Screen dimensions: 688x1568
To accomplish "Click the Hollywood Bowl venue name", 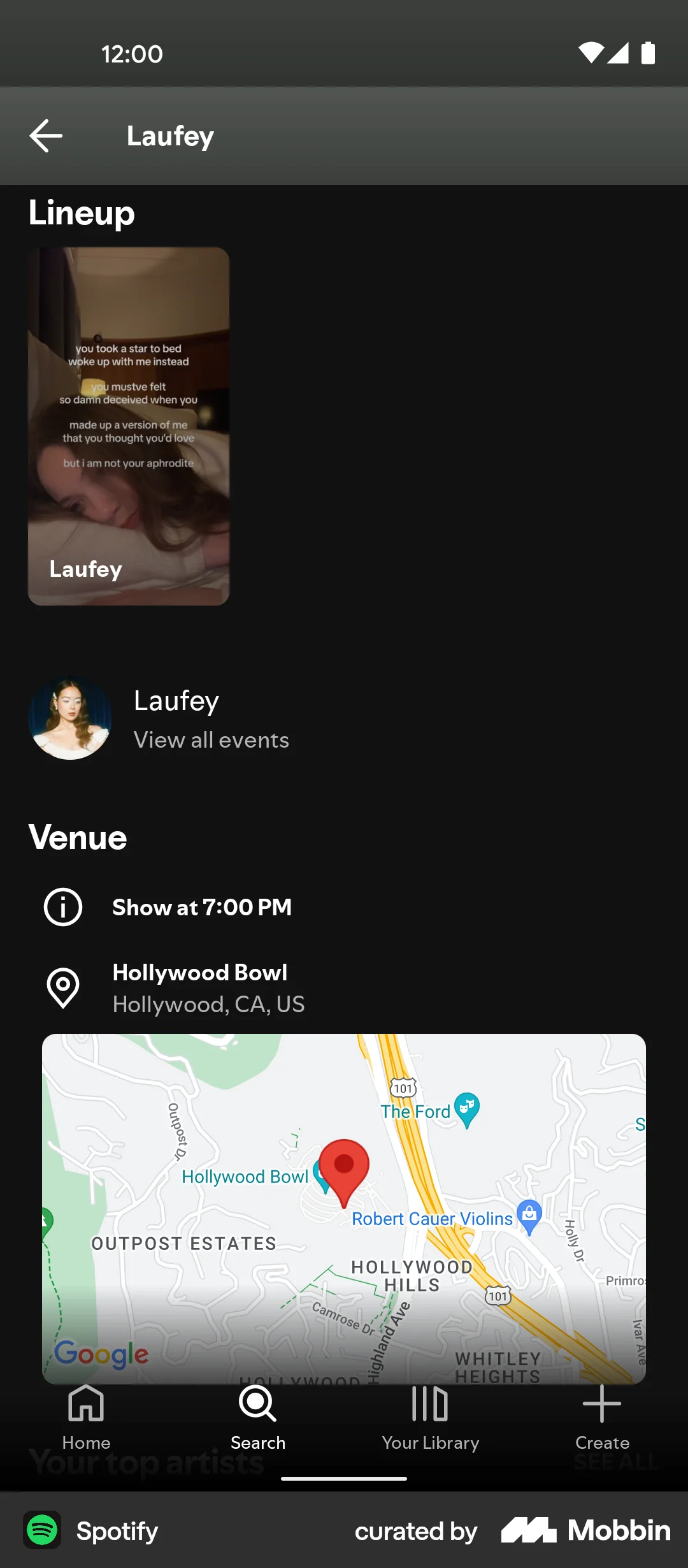I will tap(199, 973).
